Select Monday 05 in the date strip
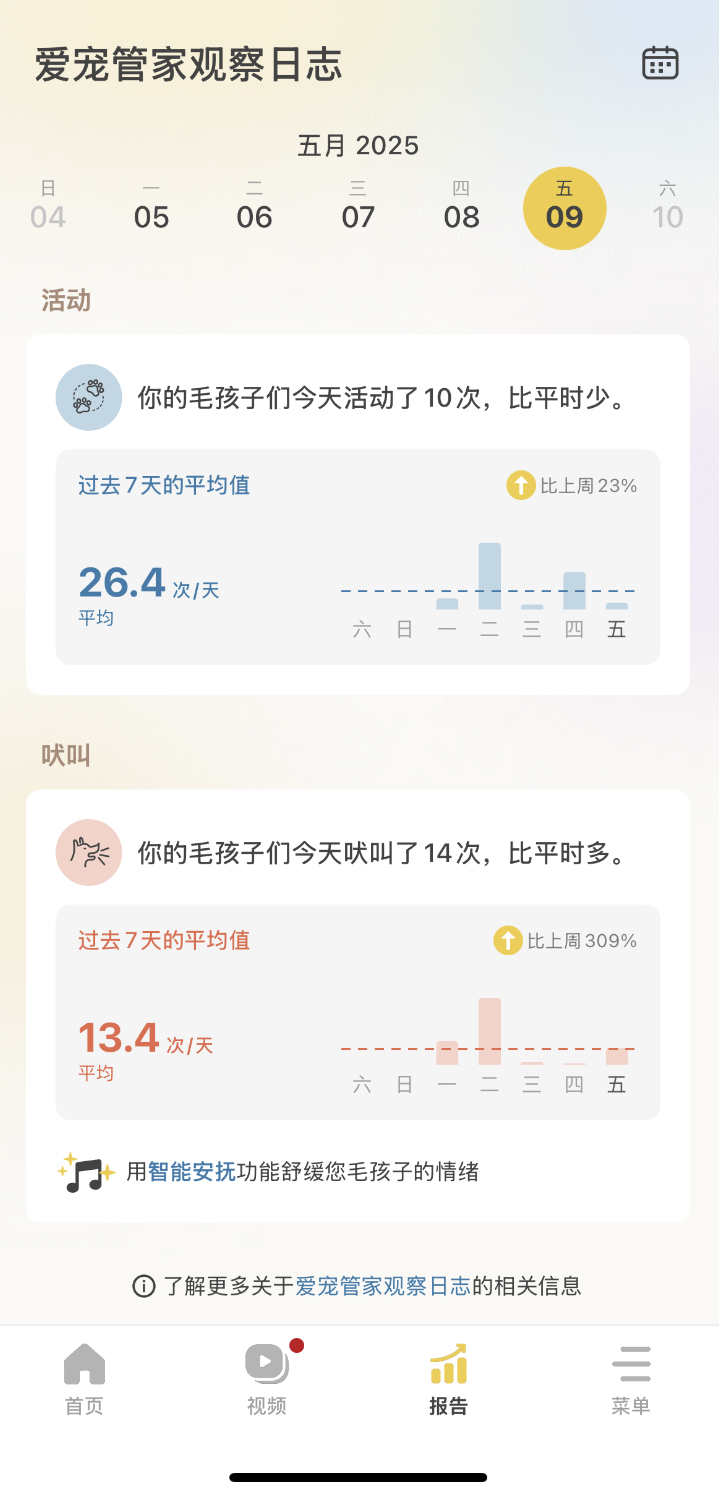This screenshot has width=719, height=1494. (151, 207)
